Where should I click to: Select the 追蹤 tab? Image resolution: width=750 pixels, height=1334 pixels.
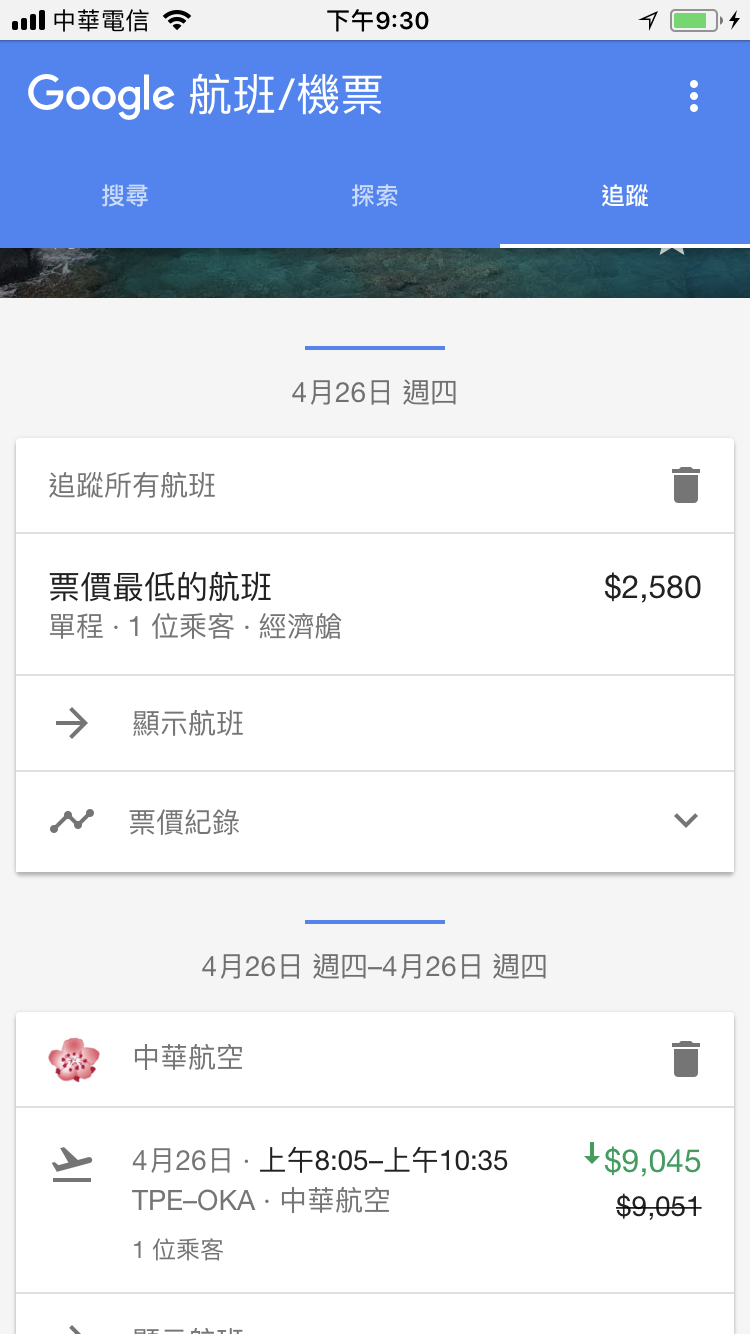point(625,196)
